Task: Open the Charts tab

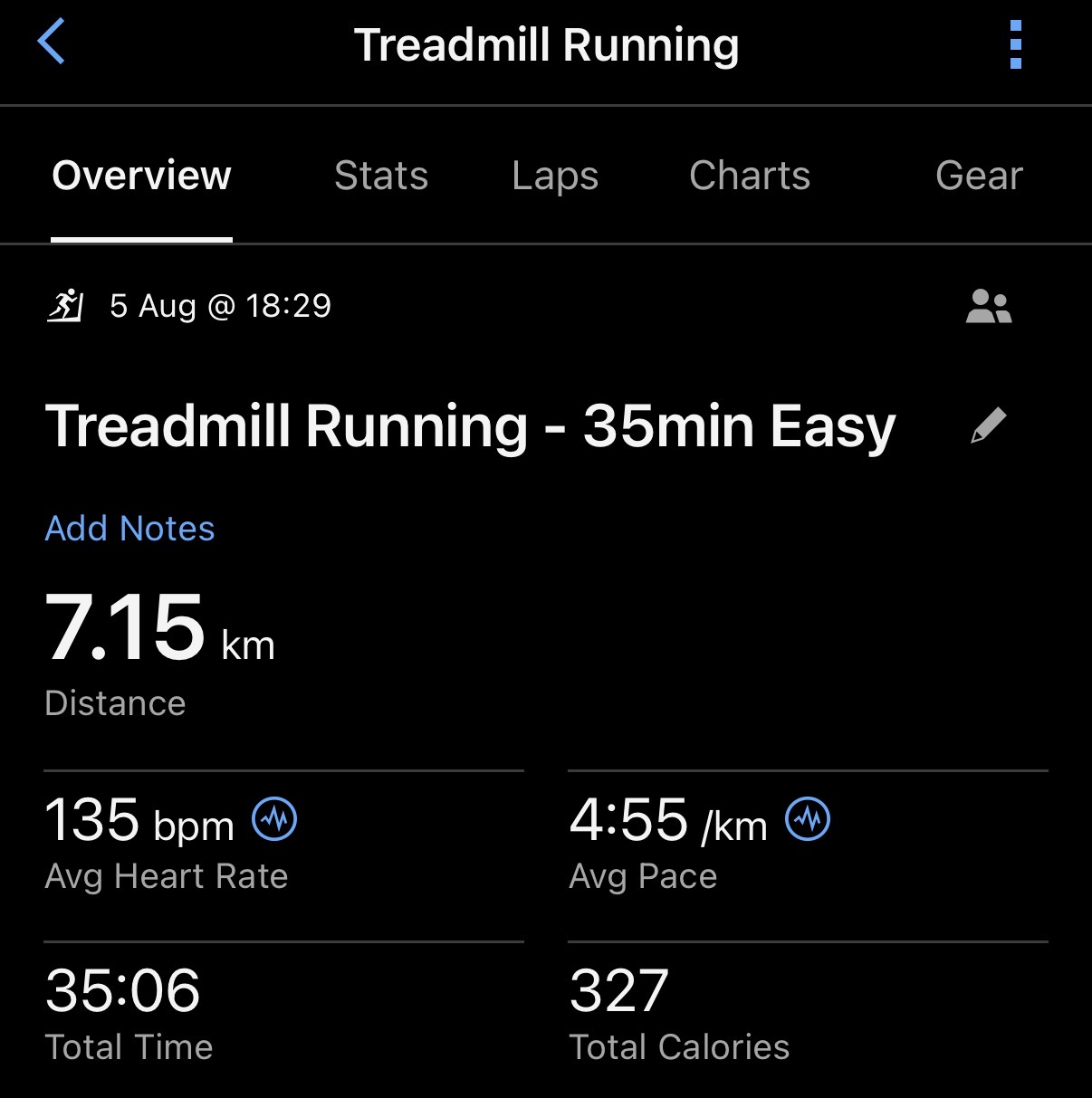Action: coord(750,176)
